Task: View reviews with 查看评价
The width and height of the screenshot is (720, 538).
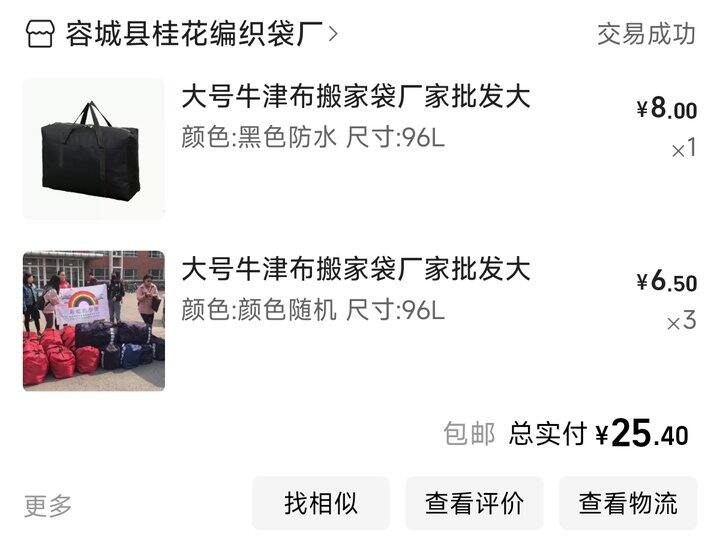Action: click(474, 503)
